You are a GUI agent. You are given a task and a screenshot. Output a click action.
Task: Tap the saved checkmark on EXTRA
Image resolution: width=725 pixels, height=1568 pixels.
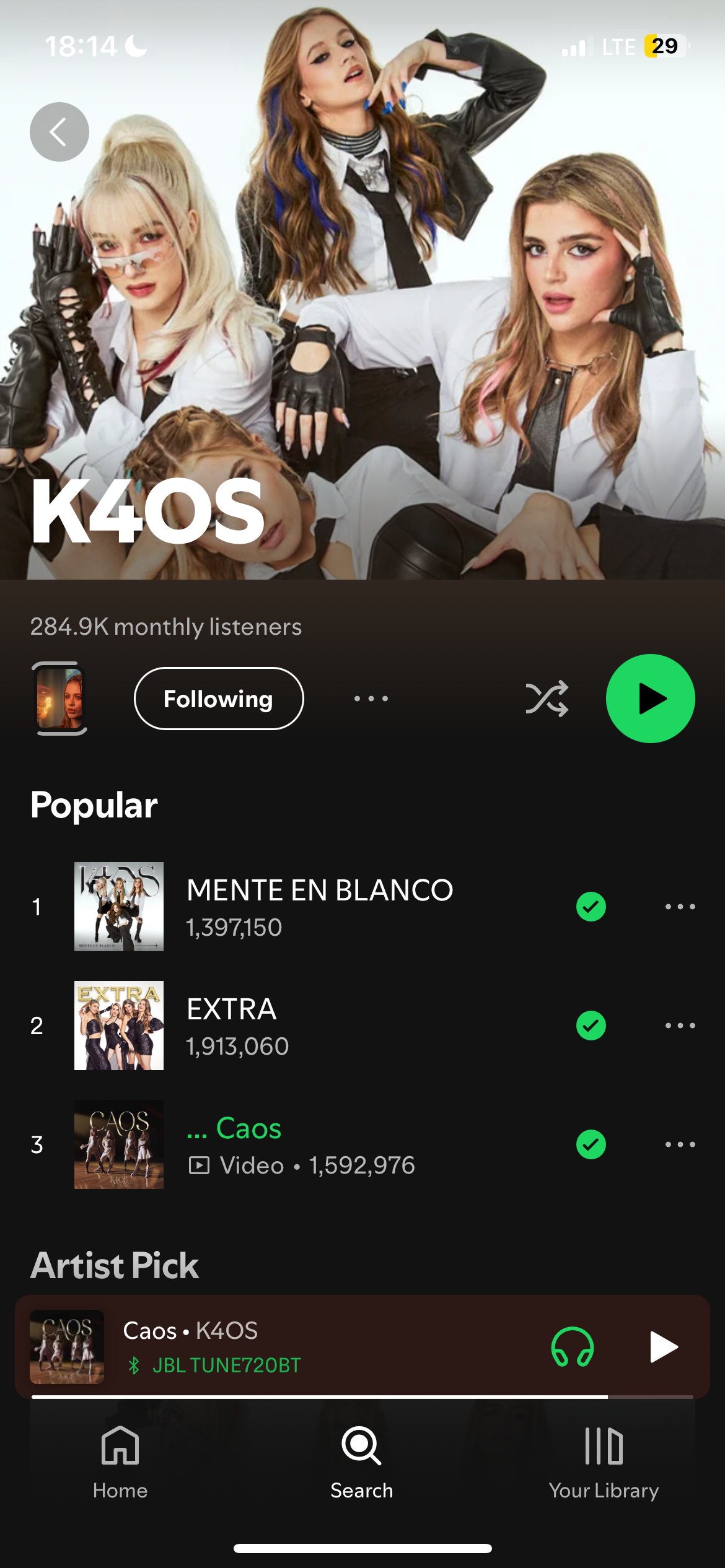[591, 1026]
